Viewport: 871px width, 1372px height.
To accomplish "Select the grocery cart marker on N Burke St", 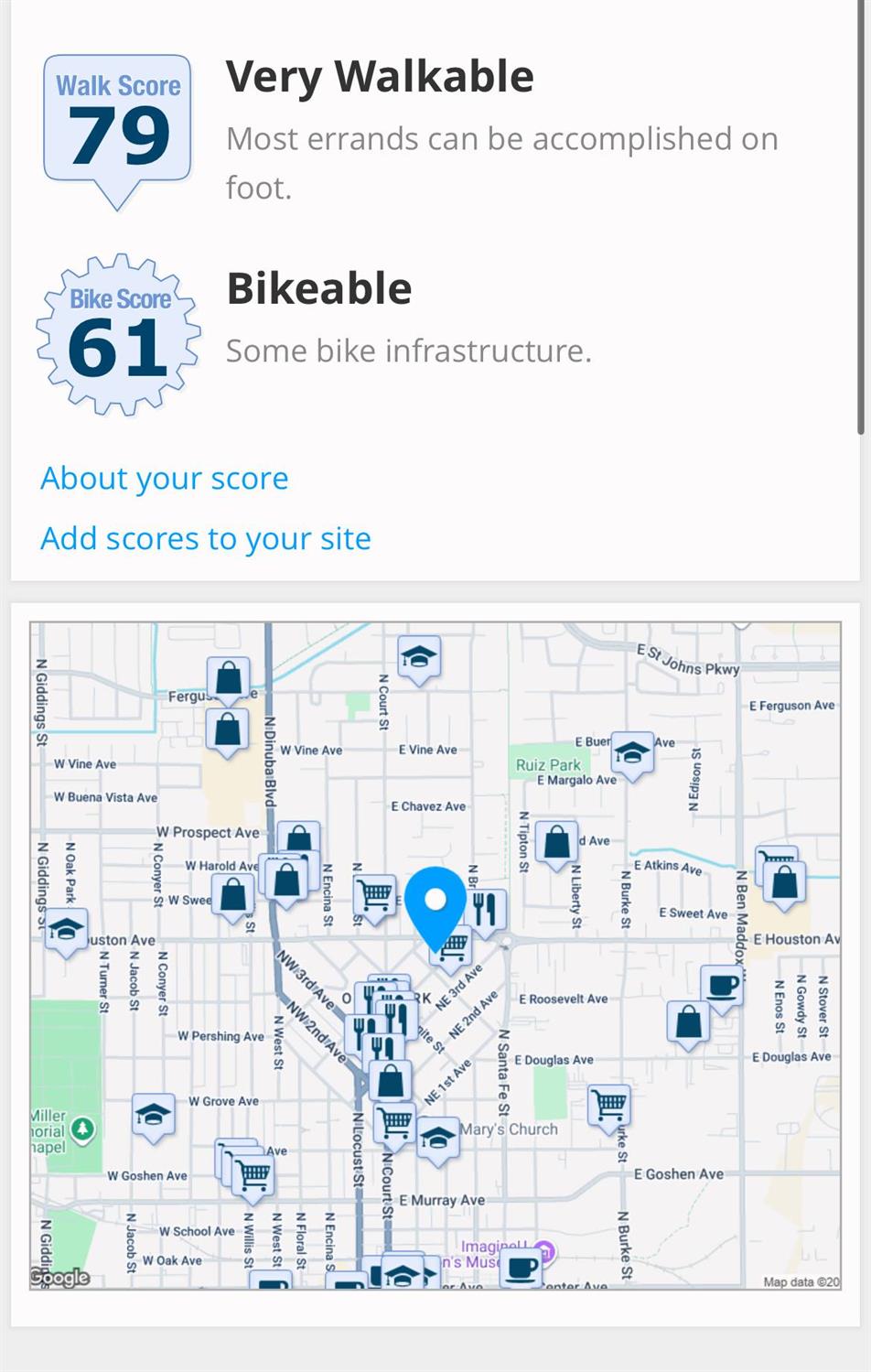I will (608, 1106).
